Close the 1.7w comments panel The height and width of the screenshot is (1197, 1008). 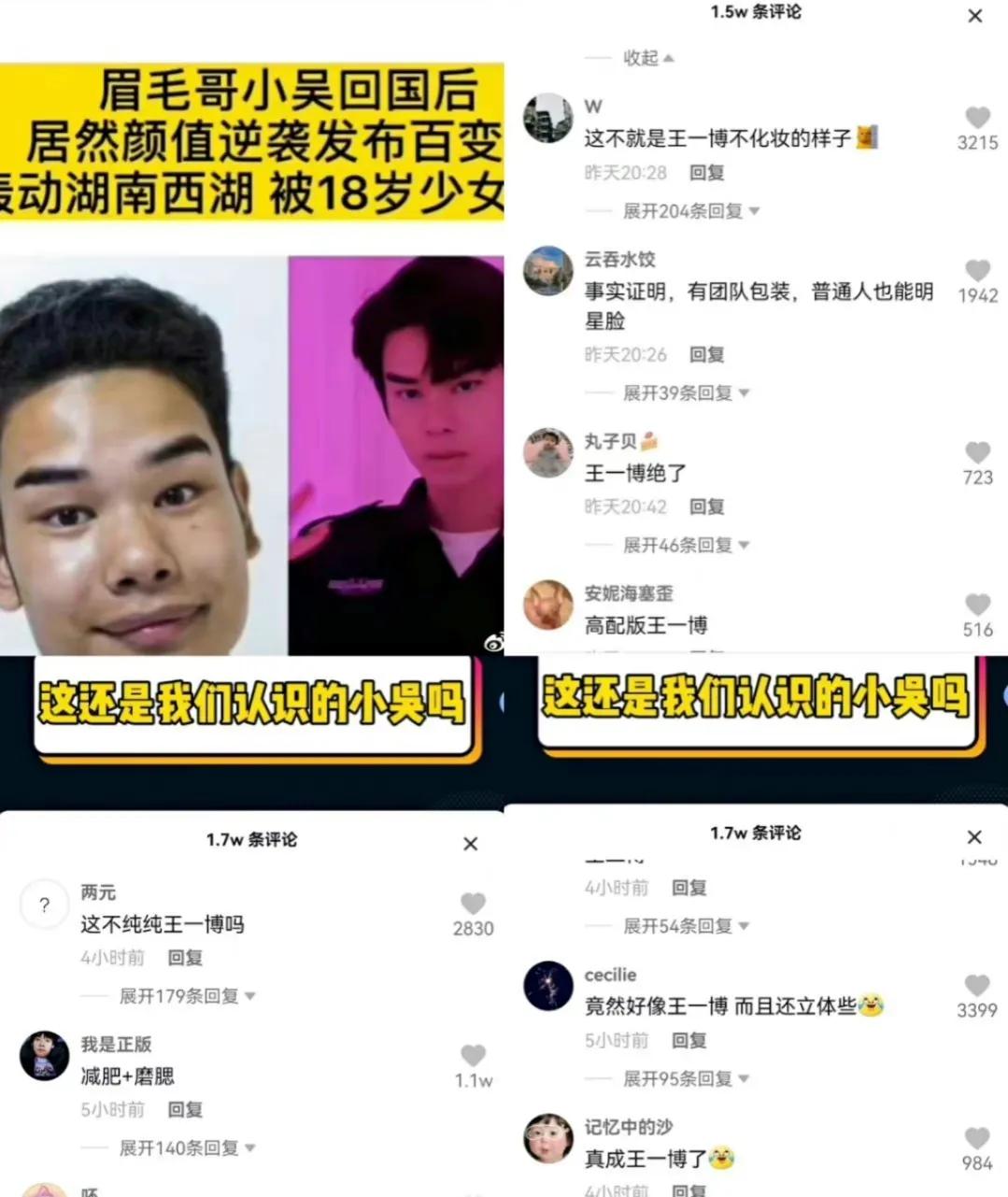click(471, 844)
